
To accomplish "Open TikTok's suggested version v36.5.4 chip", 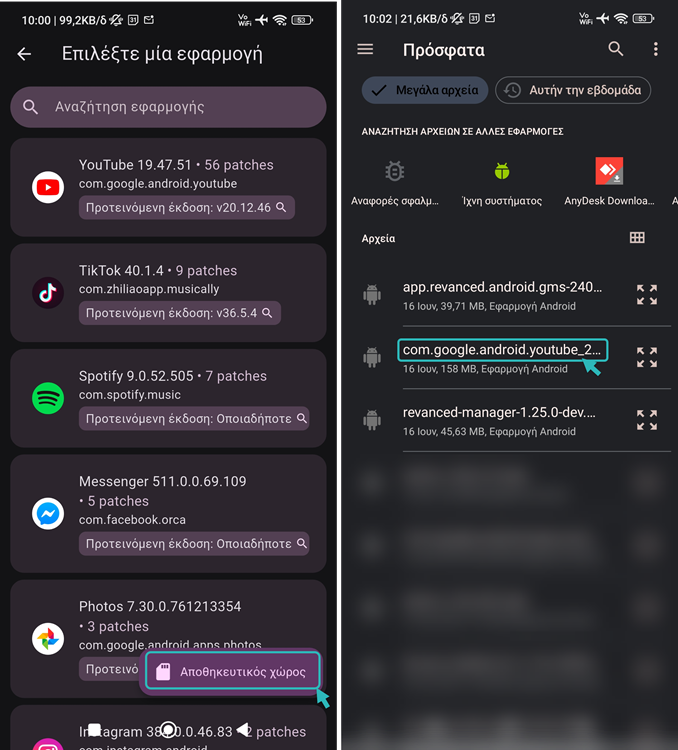I will (179, 313).
